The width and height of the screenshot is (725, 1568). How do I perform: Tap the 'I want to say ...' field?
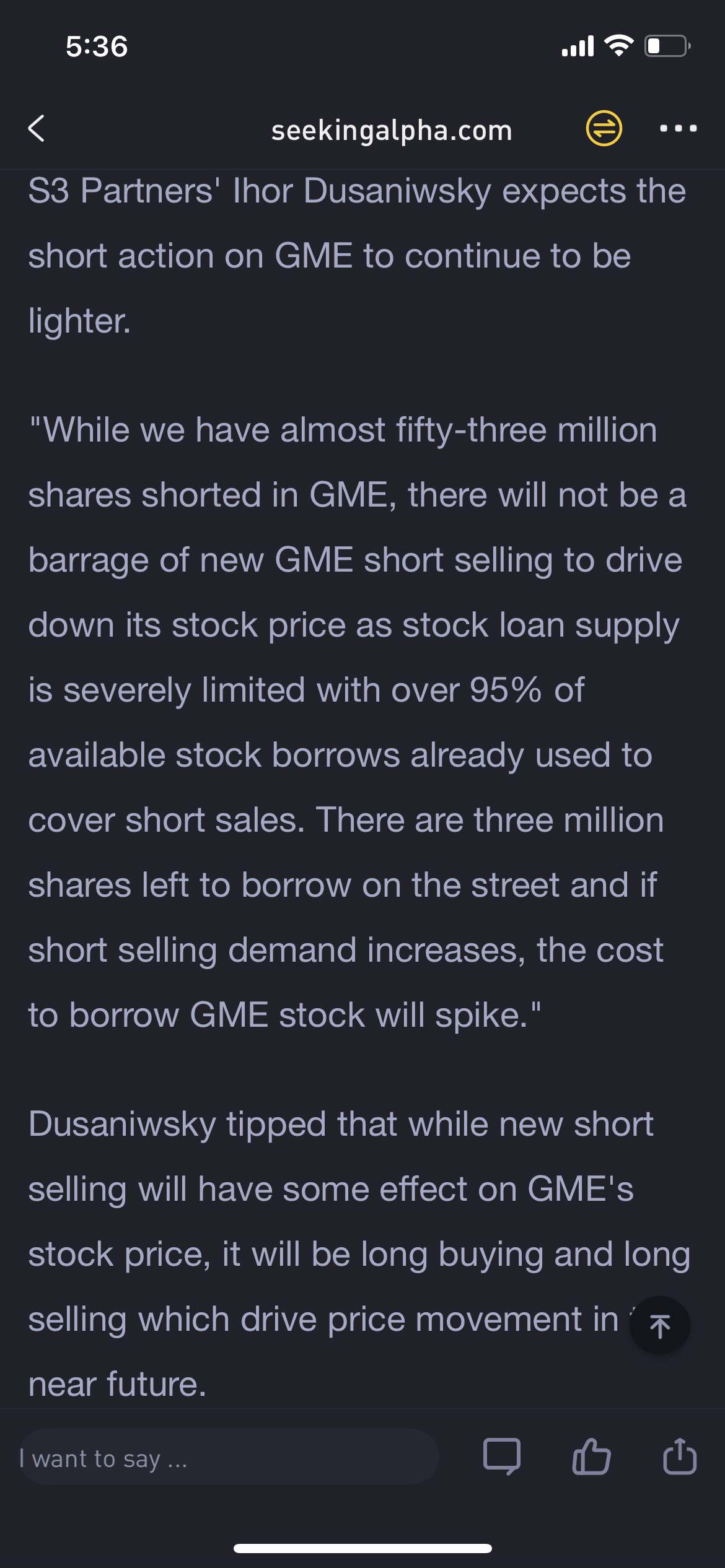click(229, 1457)
